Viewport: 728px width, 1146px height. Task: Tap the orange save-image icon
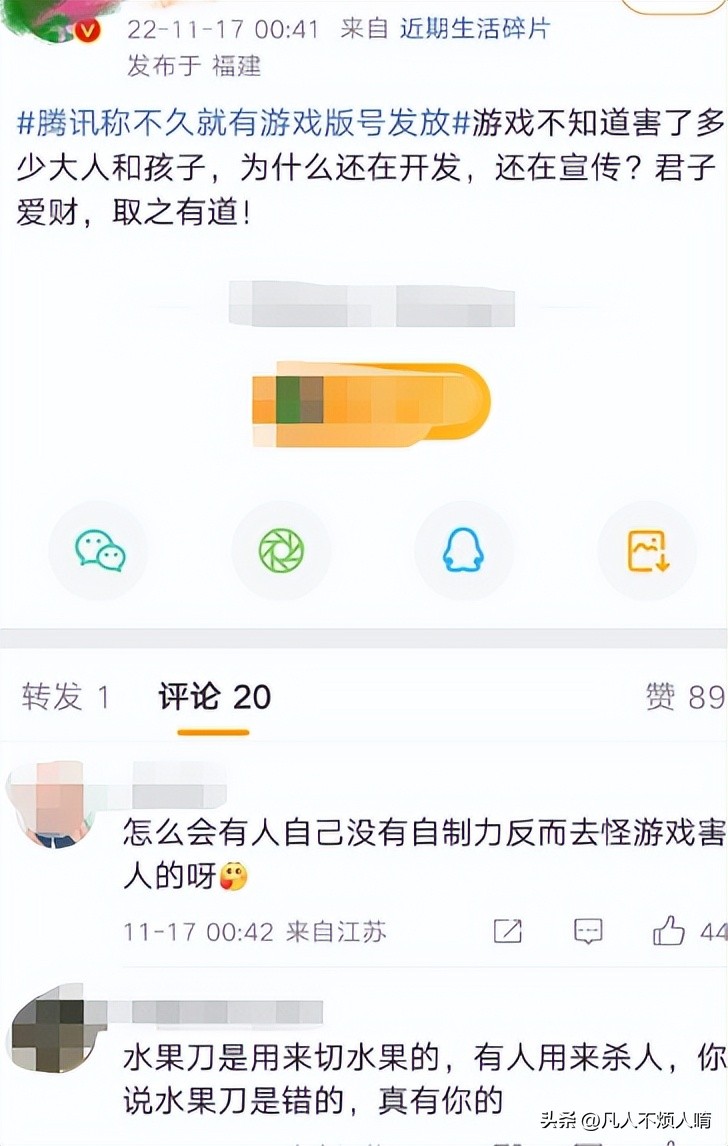coord(645,550)
